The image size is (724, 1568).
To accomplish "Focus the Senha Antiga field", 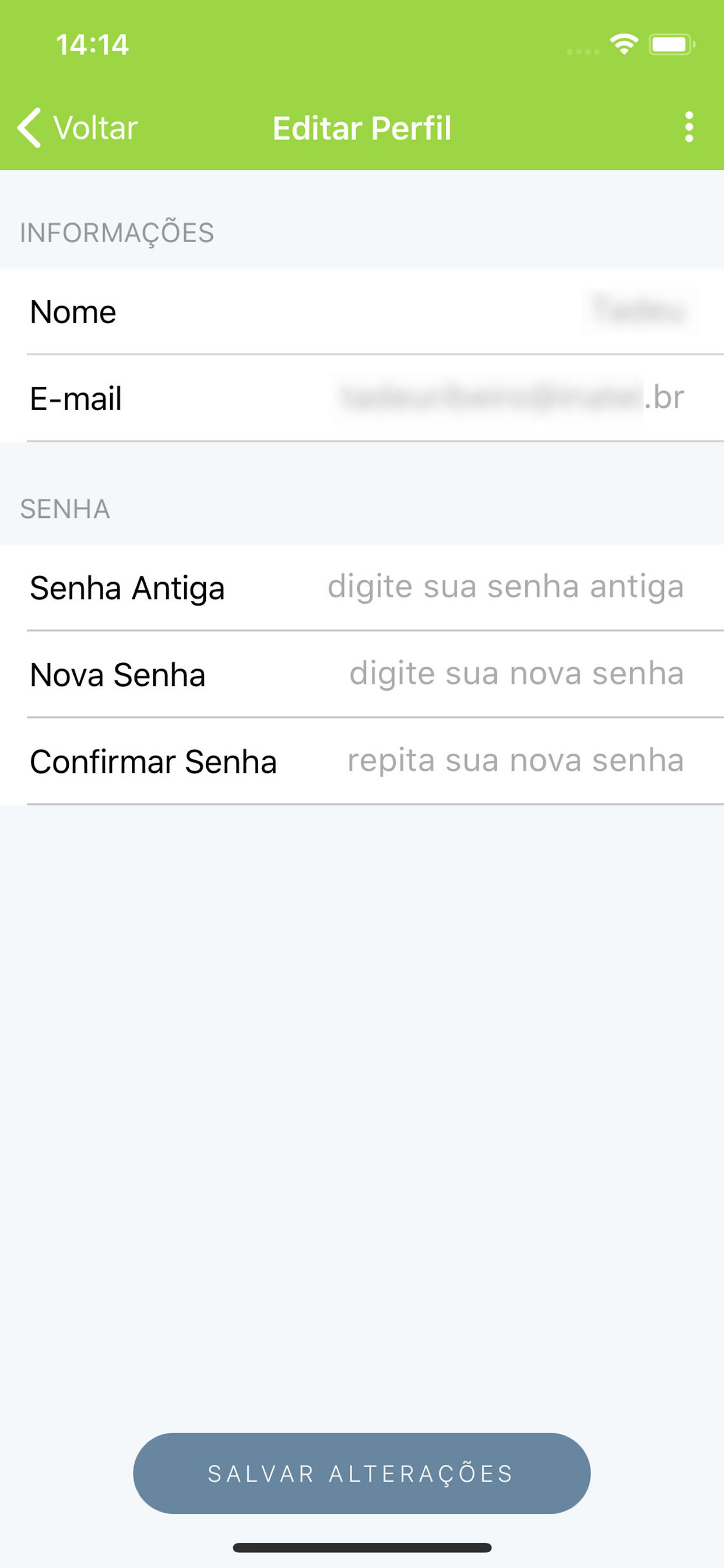I will (x=362, y=587).
